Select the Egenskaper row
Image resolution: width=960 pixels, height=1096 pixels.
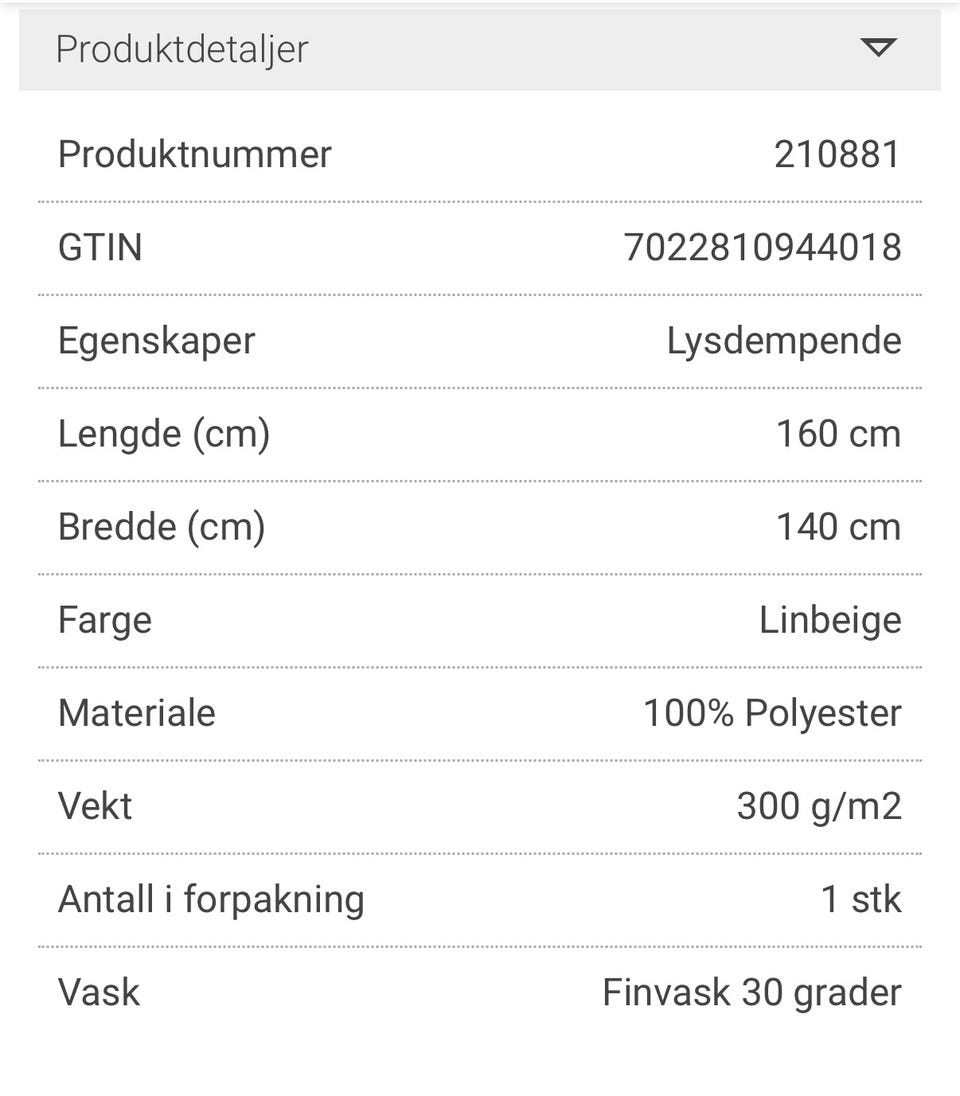(x=156, y=340)
